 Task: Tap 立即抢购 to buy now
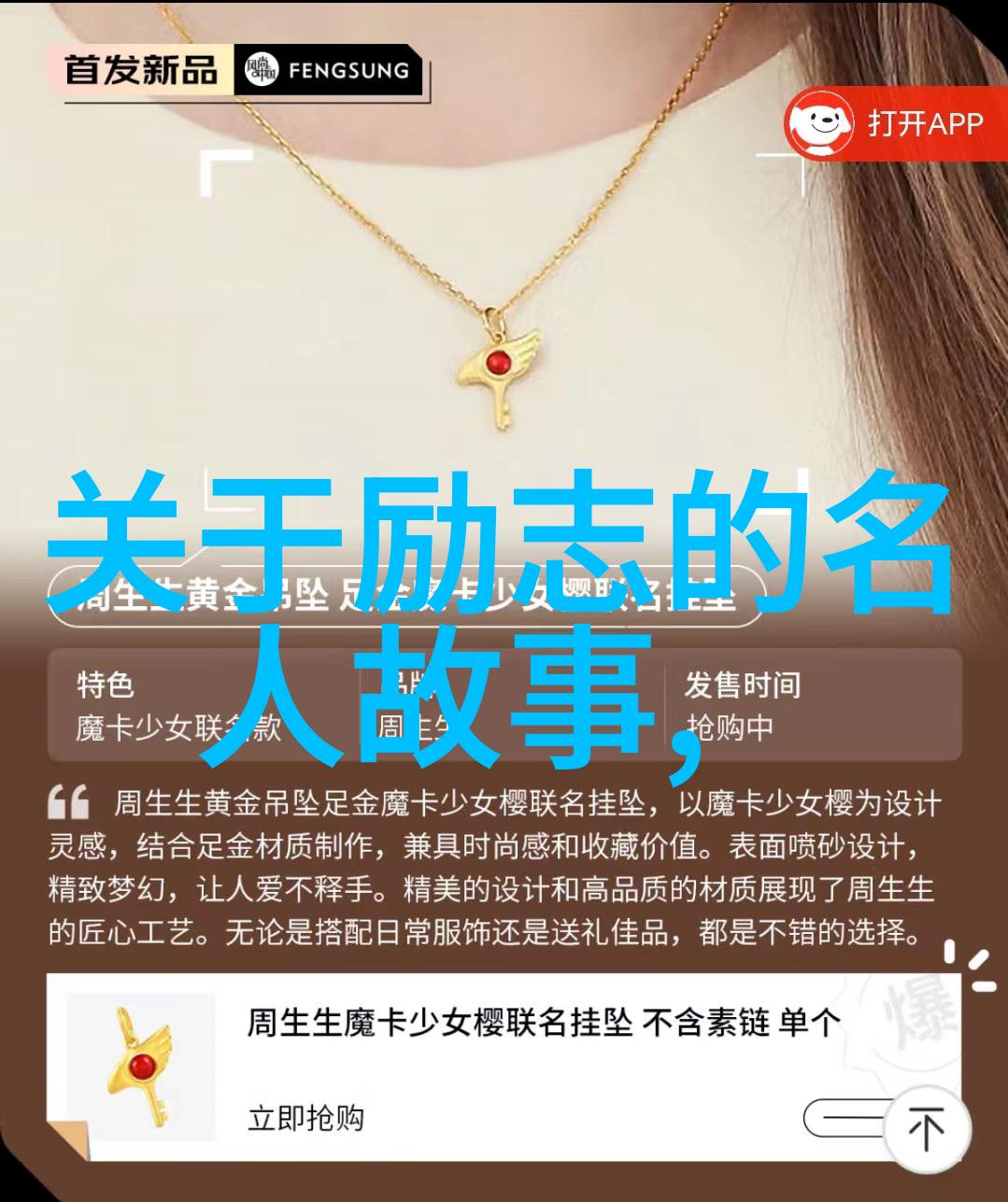tap(305, 1118)
